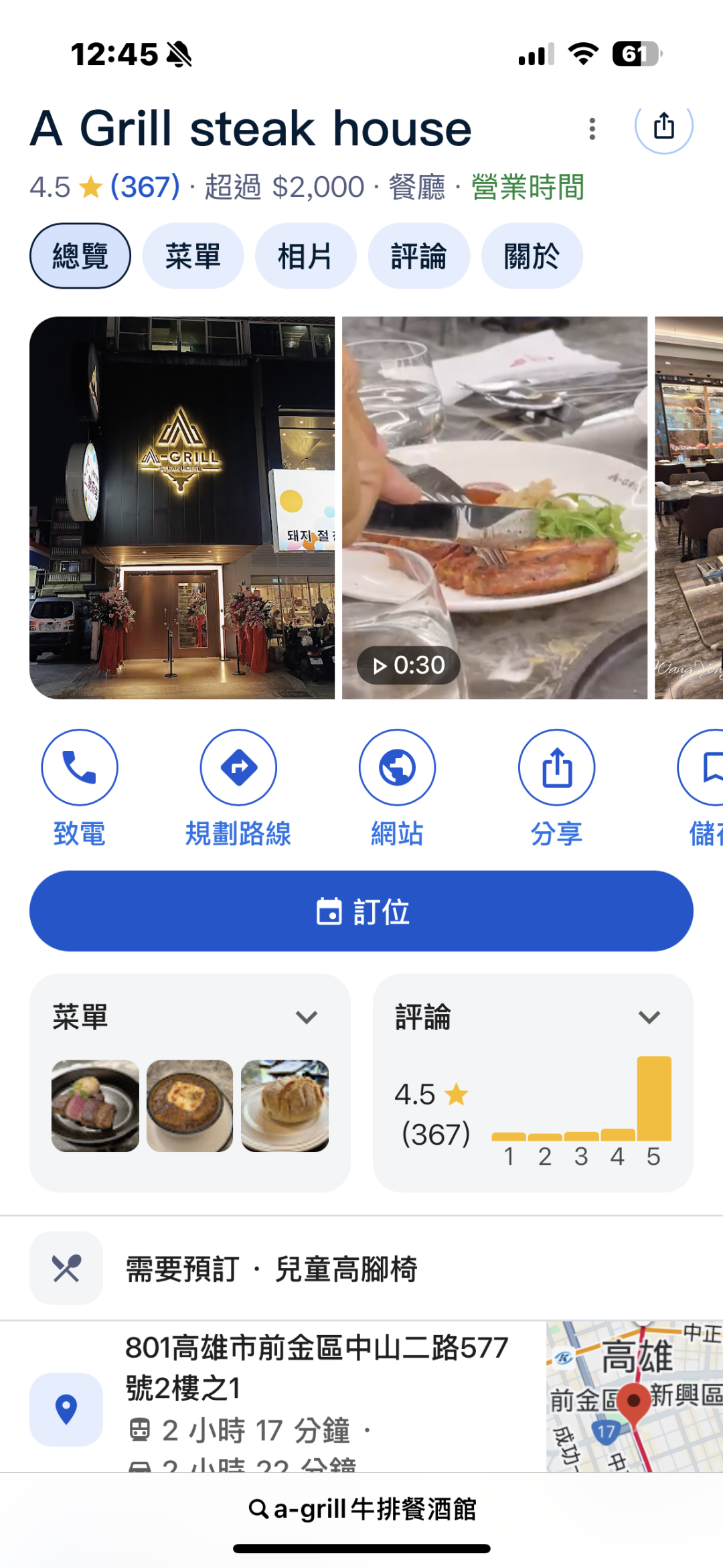Viewport: 723px width, 1568px height.
Task: Switch to the 評論 tab
Action: 418,256
